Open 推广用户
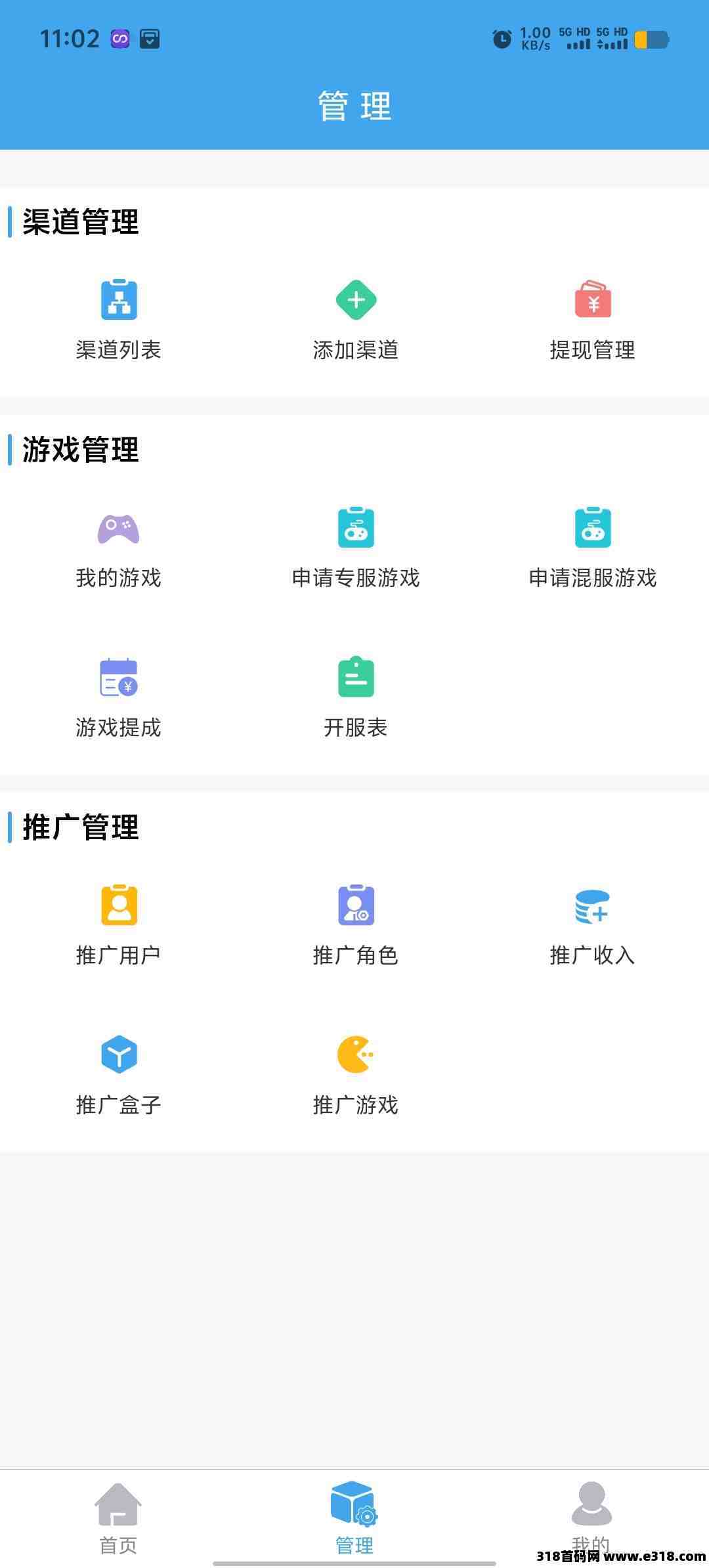 pos(119,925)
